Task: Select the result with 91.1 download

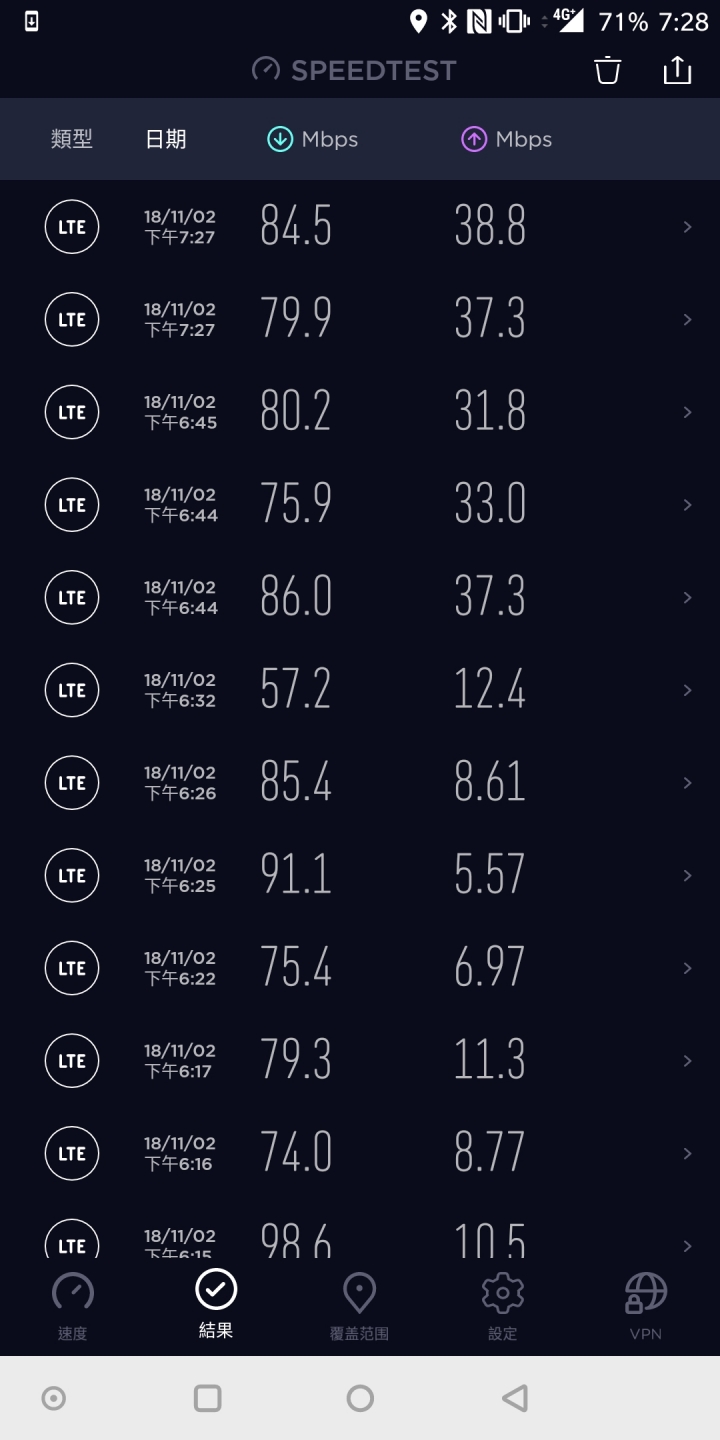Action: point(360,875)
